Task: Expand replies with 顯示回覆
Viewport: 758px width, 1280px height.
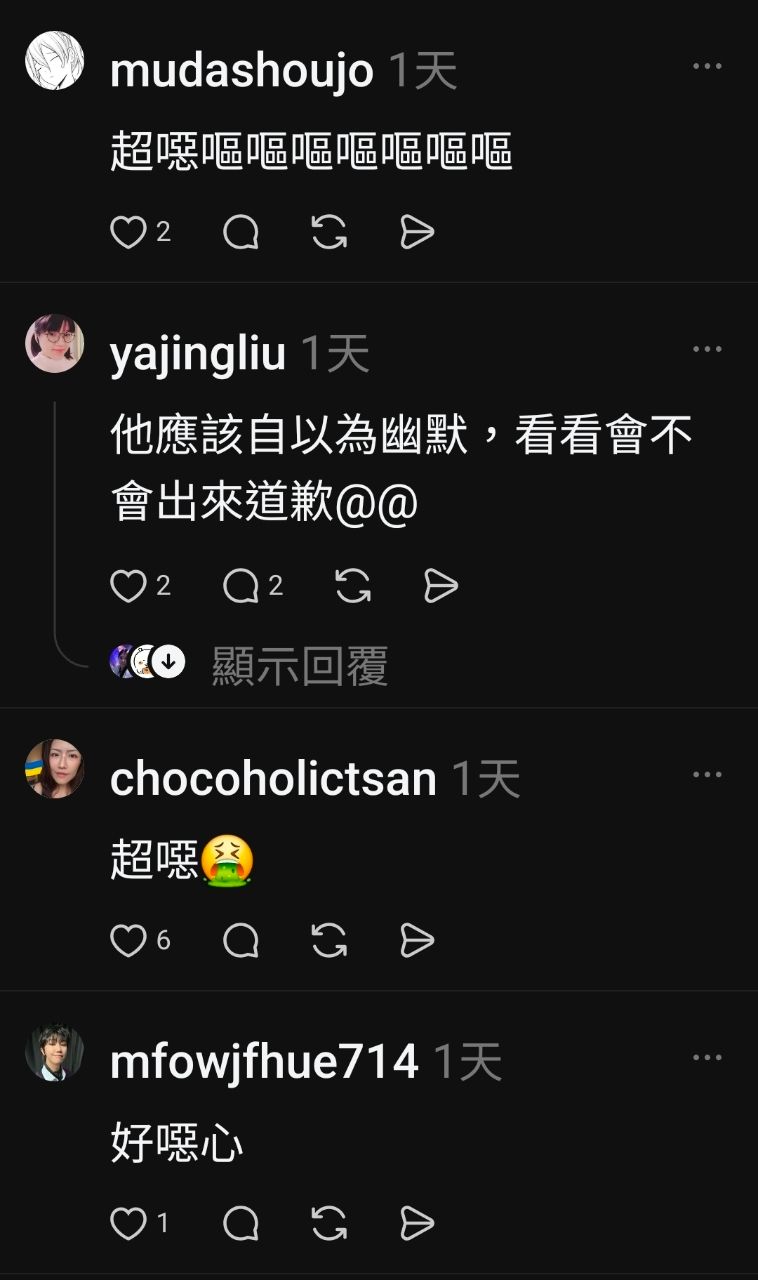Action: click(299, 666)
